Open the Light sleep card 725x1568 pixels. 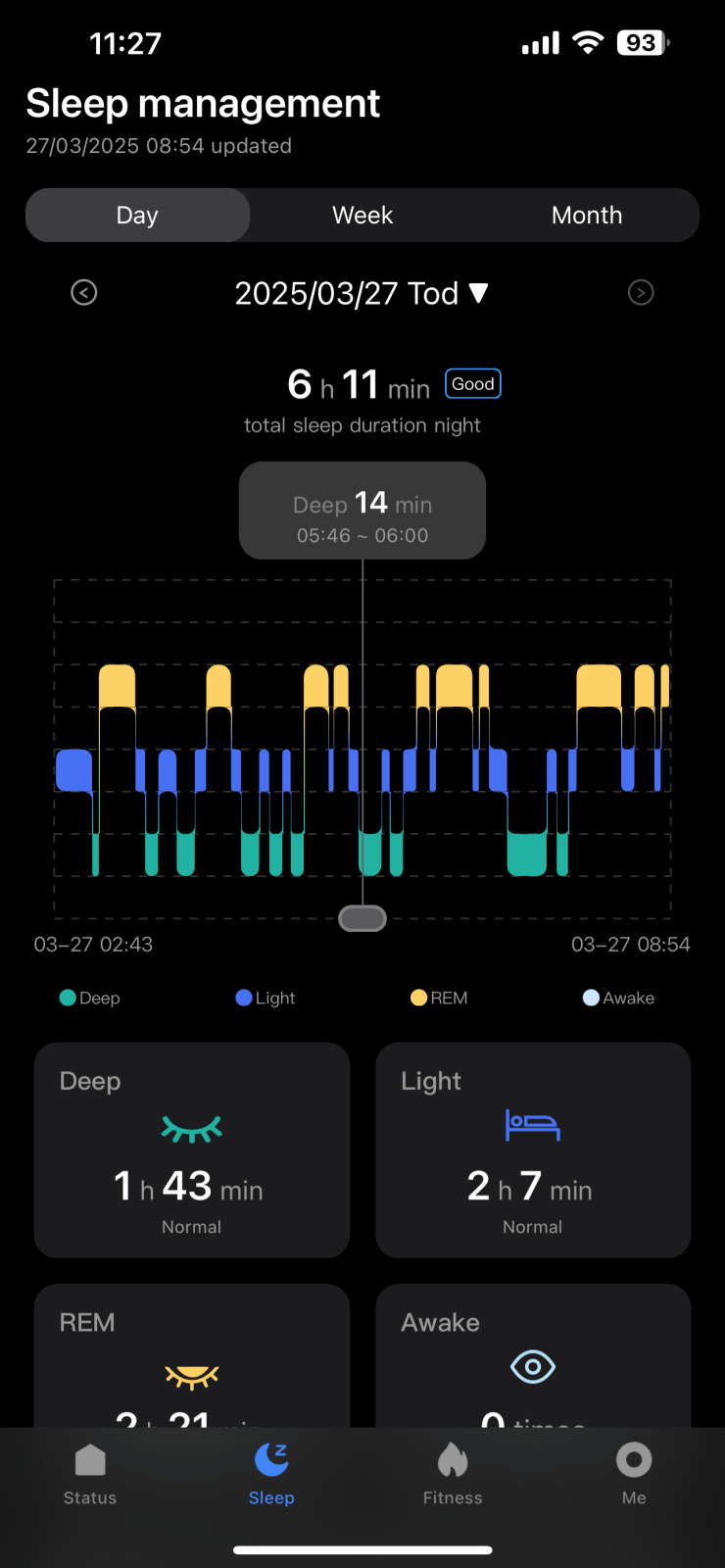[533, 1150]
